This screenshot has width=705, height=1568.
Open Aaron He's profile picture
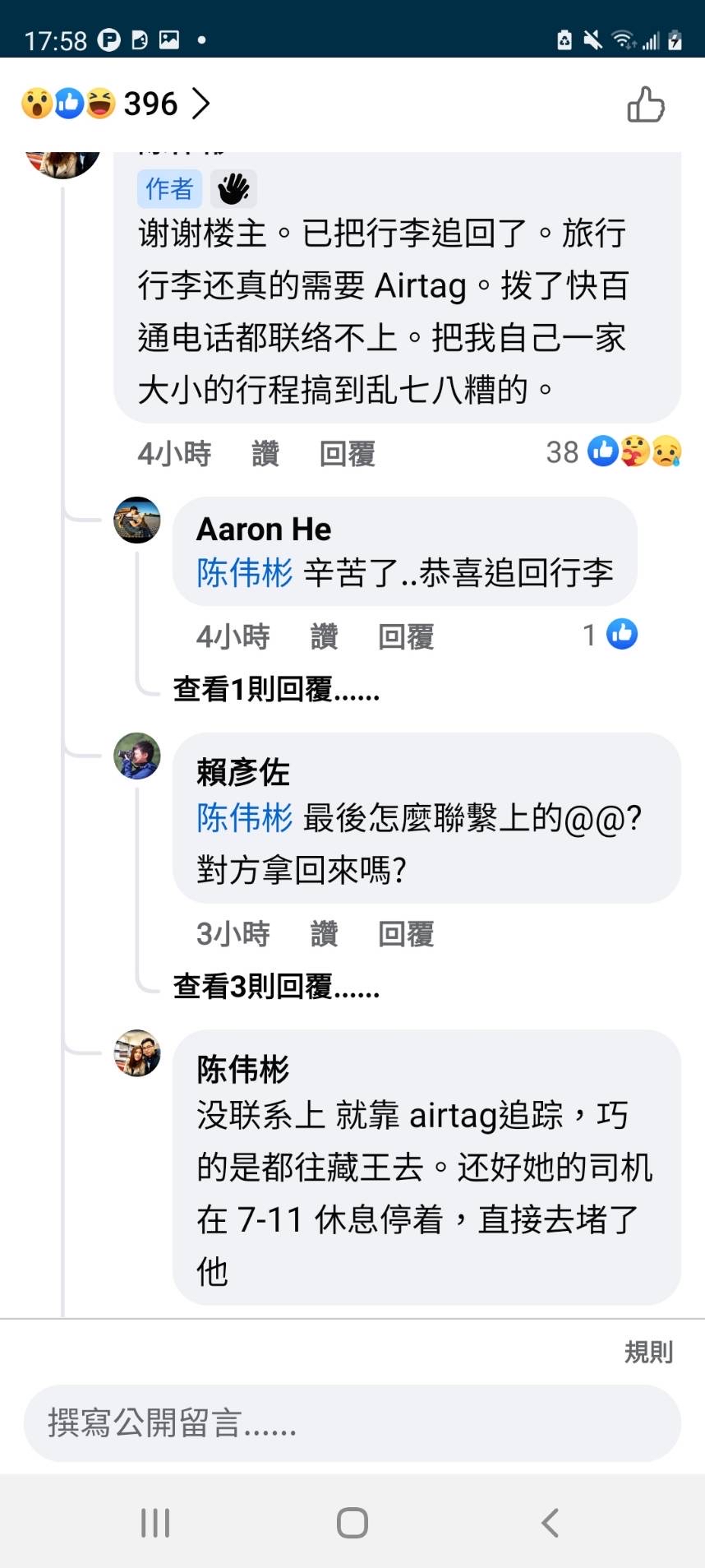tap(137, 520)
